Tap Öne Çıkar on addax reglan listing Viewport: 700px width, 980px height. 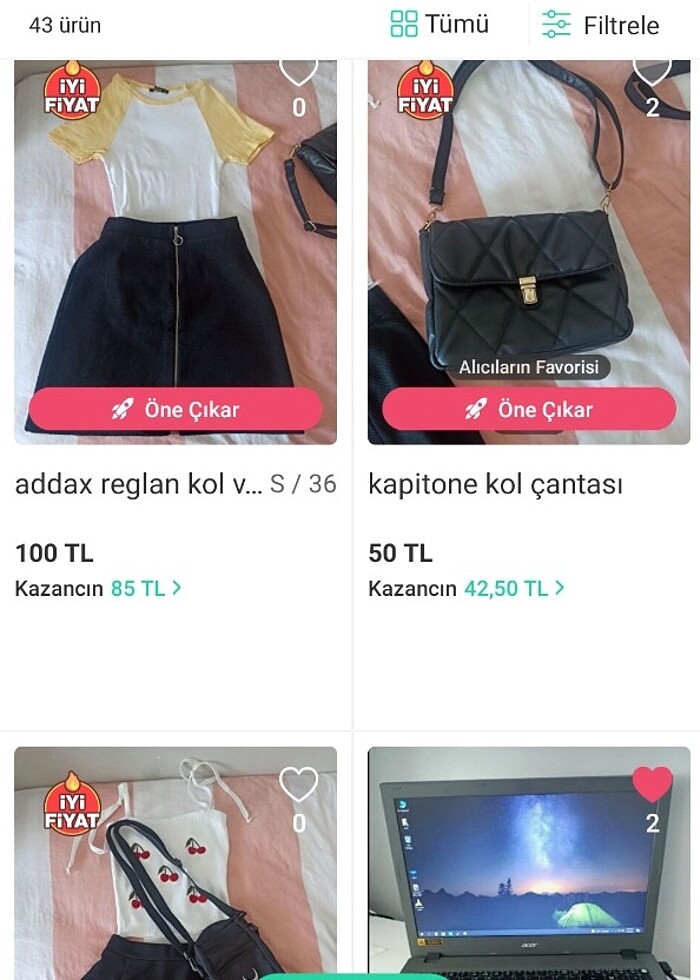click(175, 409)
